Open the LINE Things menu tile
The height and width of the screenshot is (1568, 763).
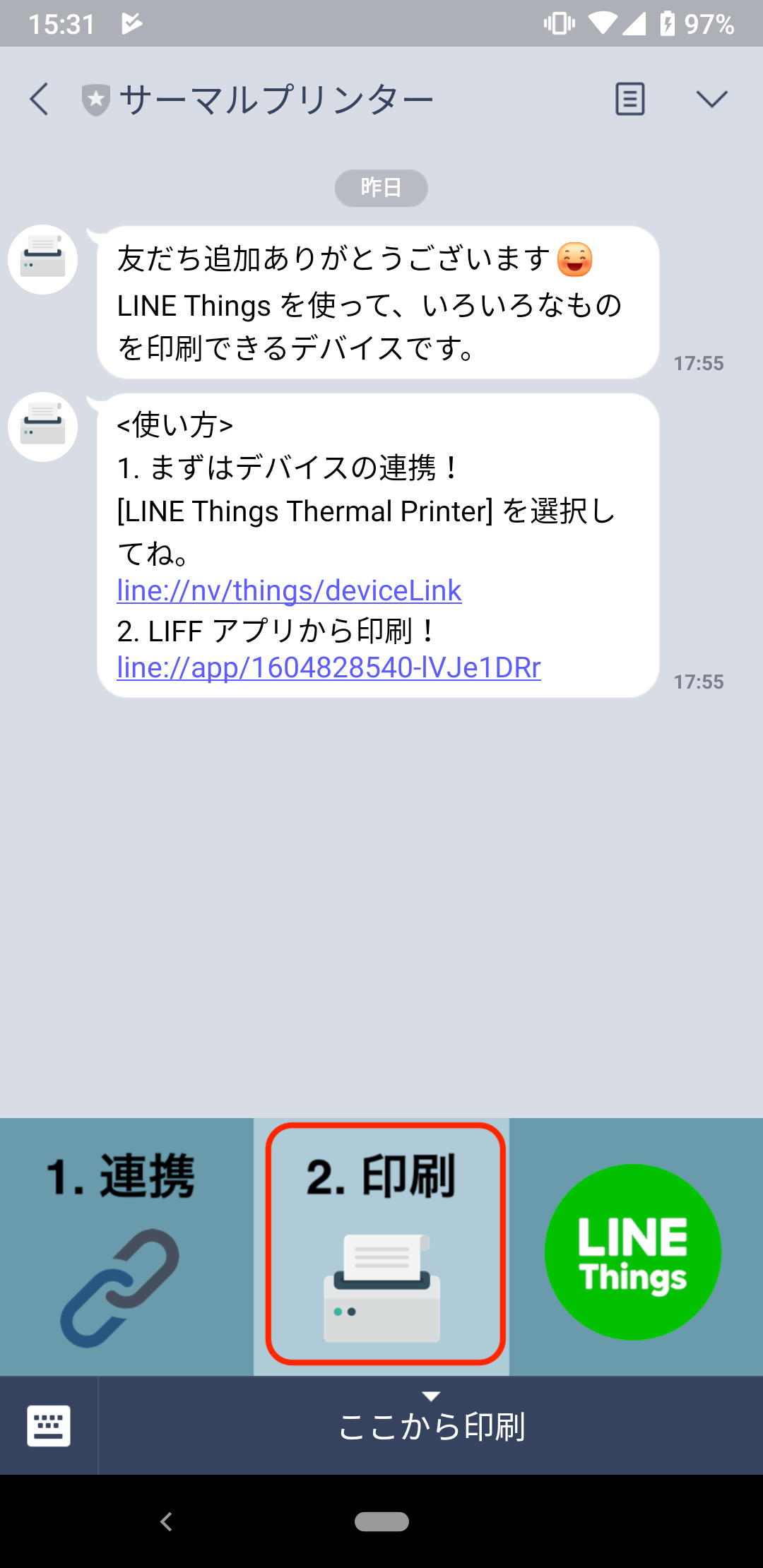(633, 1252)
